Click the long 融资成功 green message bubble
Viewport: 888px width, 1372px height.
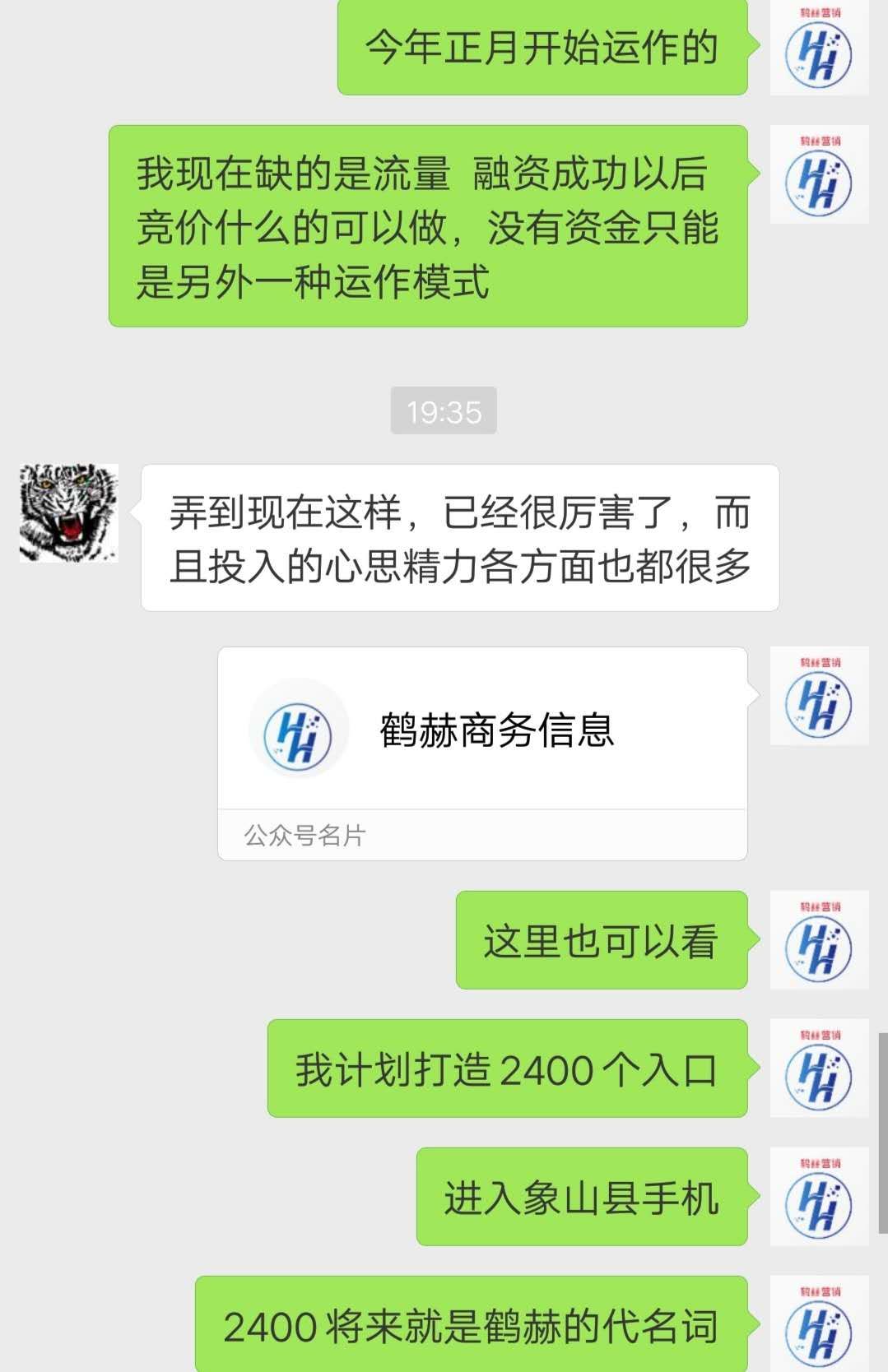tap(428, 225)
